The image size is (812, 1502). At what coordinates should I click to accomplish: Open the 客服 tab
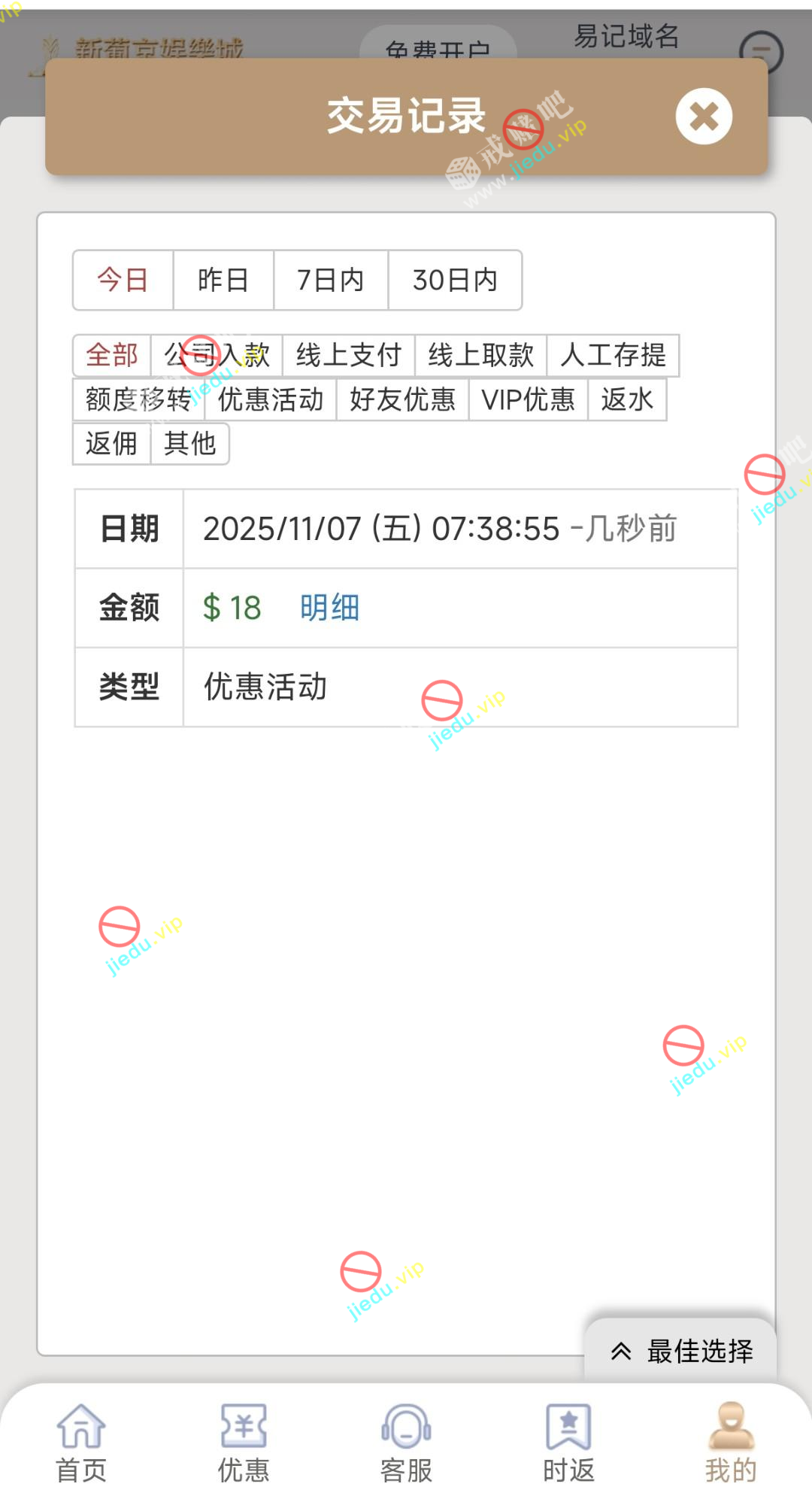[x=406, y=1443]
